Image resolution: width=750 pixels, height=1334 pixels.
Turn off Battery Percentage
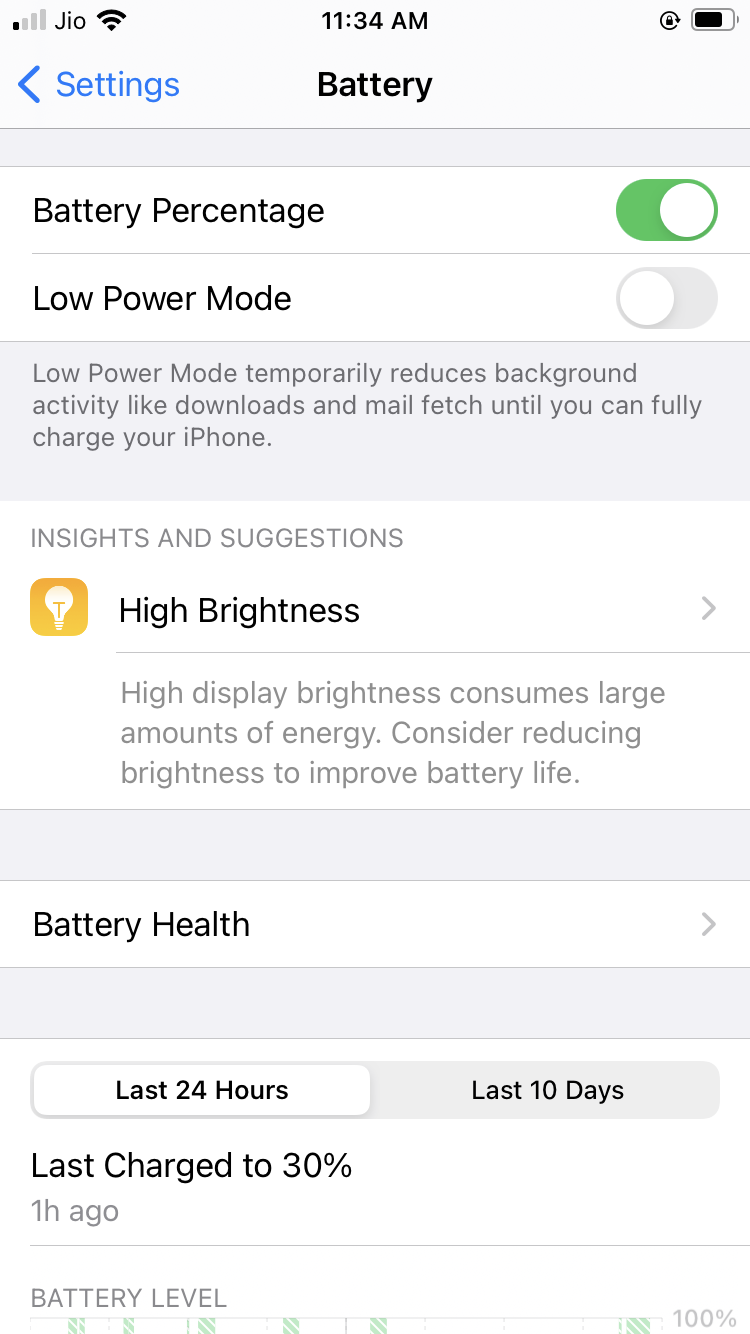pos(666,211)
